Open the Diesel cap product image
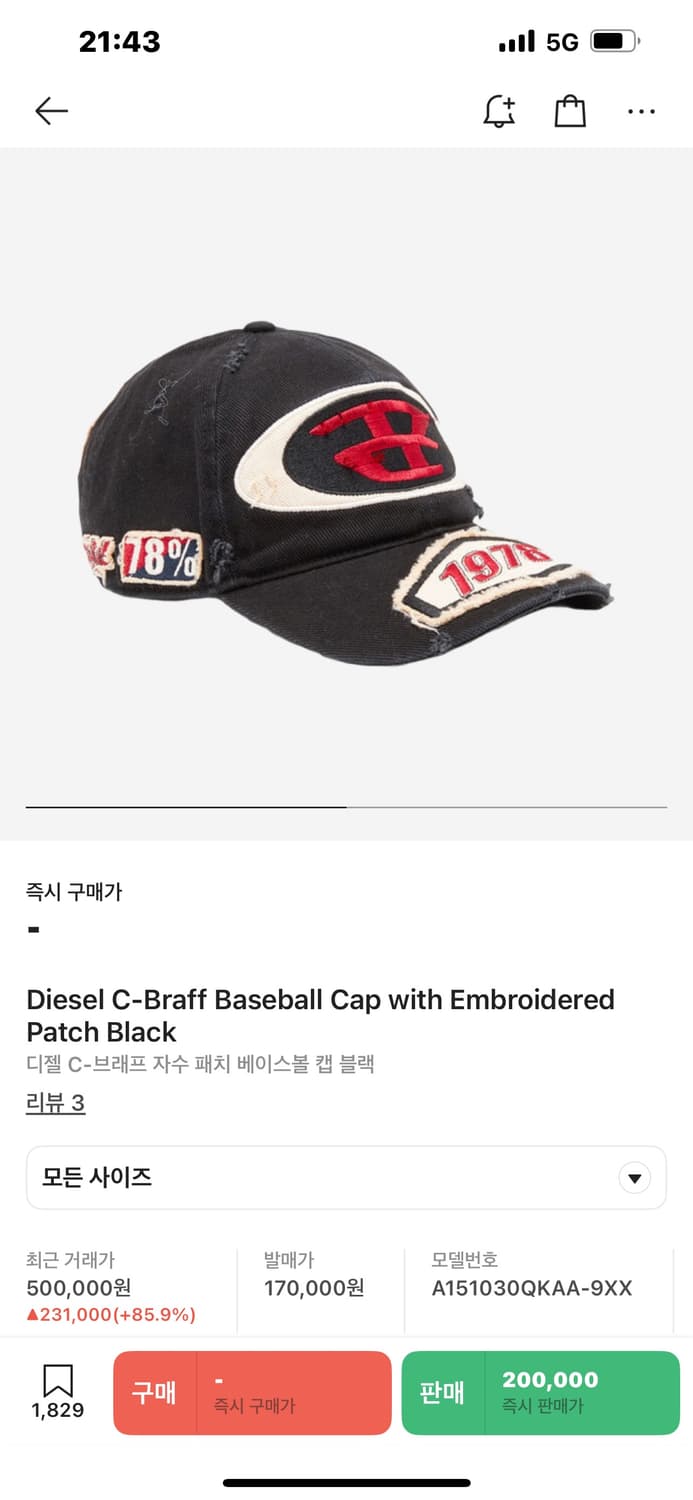 point(346,494)
